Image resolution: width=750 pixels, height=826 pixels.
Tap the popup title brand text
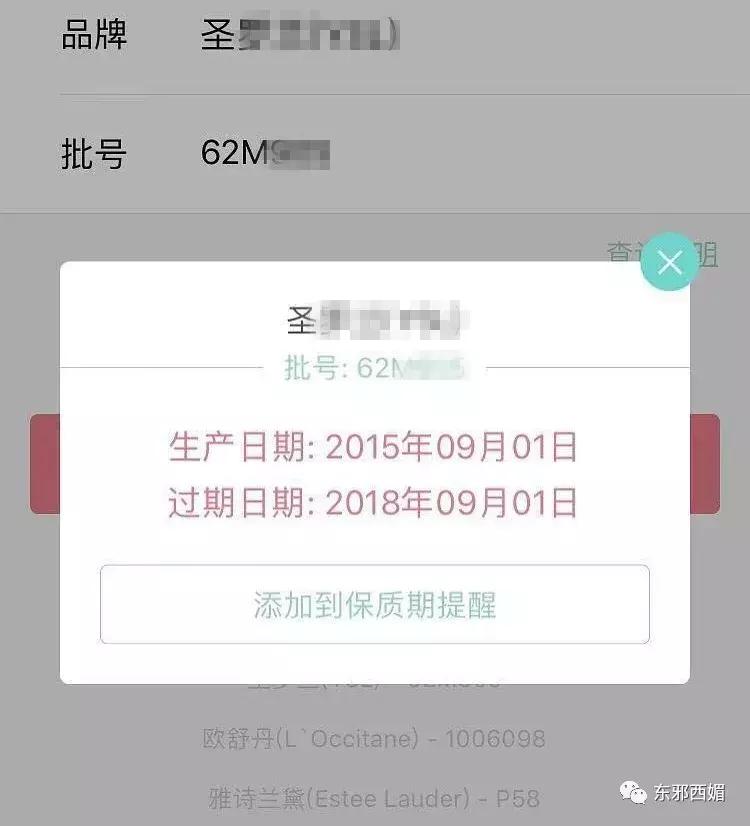[375, 316]
